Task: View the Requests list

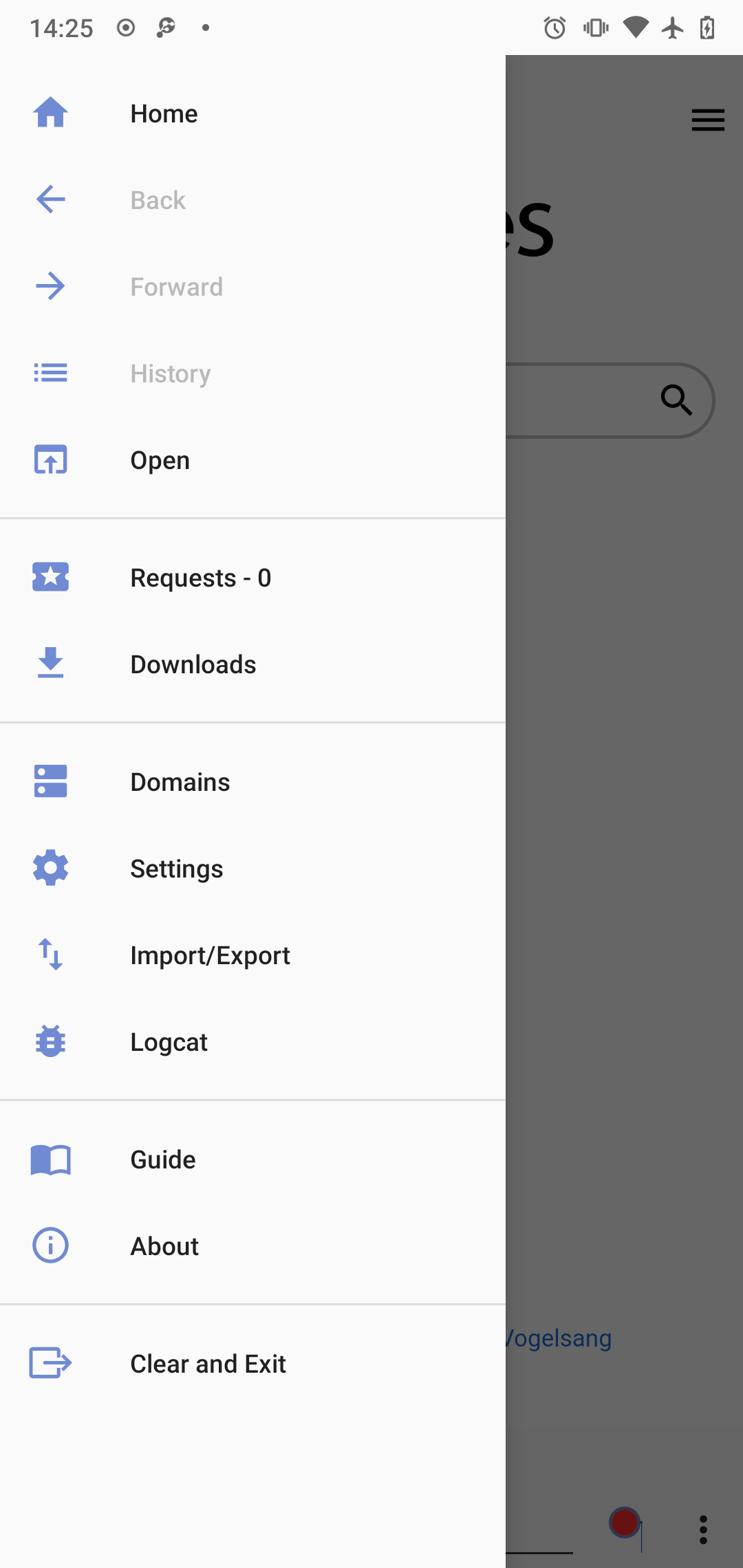Action: [x=200, y=578]
